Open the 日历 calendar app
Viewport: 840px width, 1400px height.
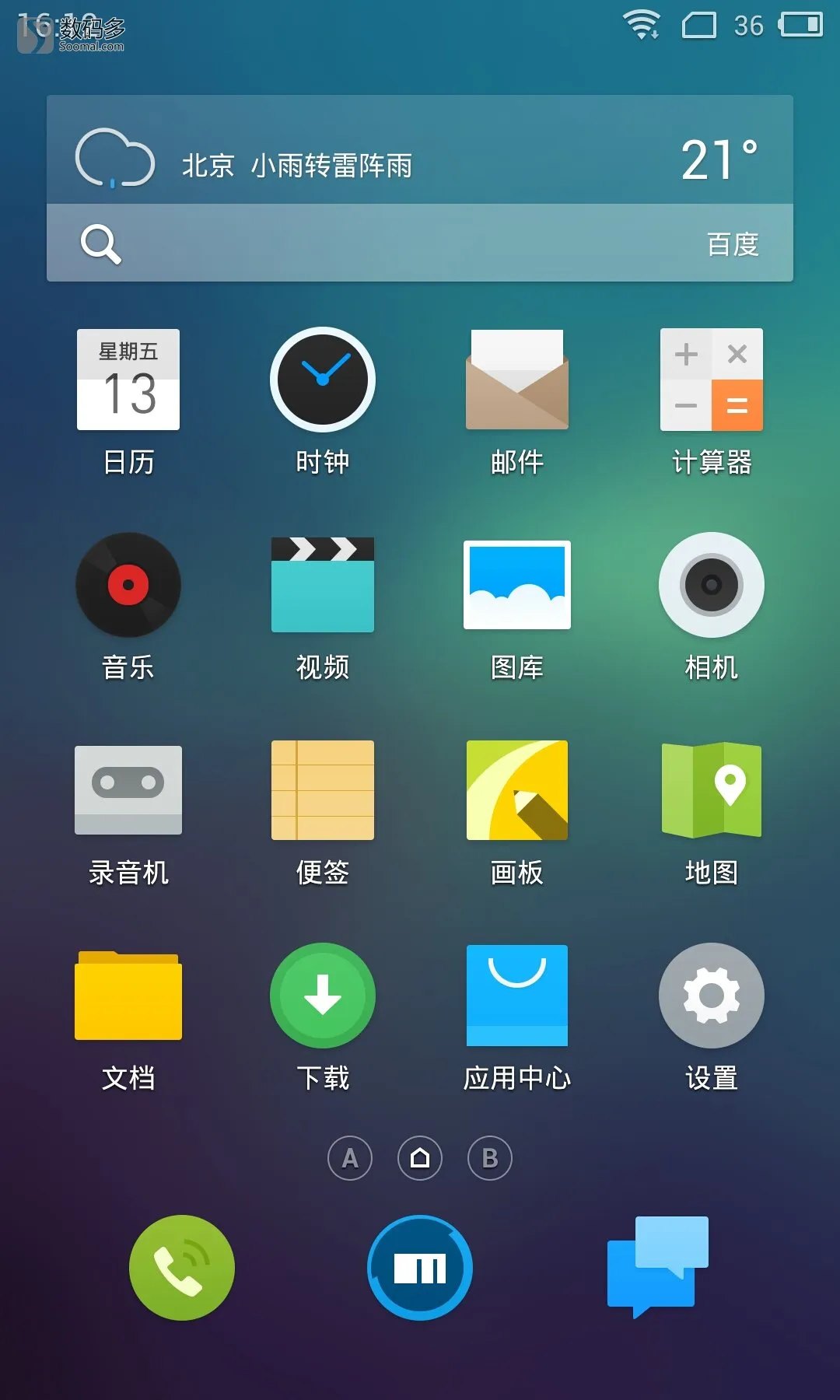coord(128,380)
